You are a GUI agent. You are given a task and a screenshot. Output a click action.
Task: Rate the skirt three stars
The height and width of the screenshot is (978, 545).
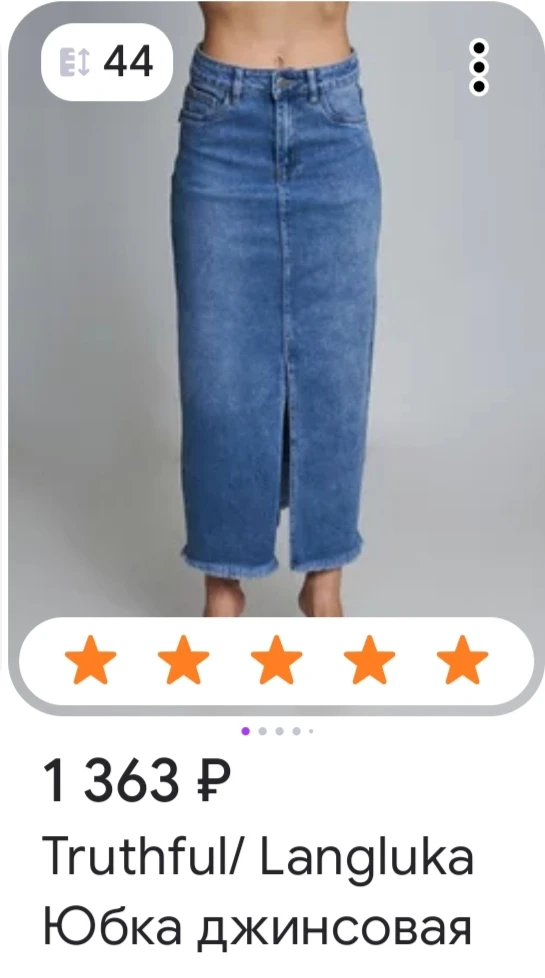[x=276, y=660]
